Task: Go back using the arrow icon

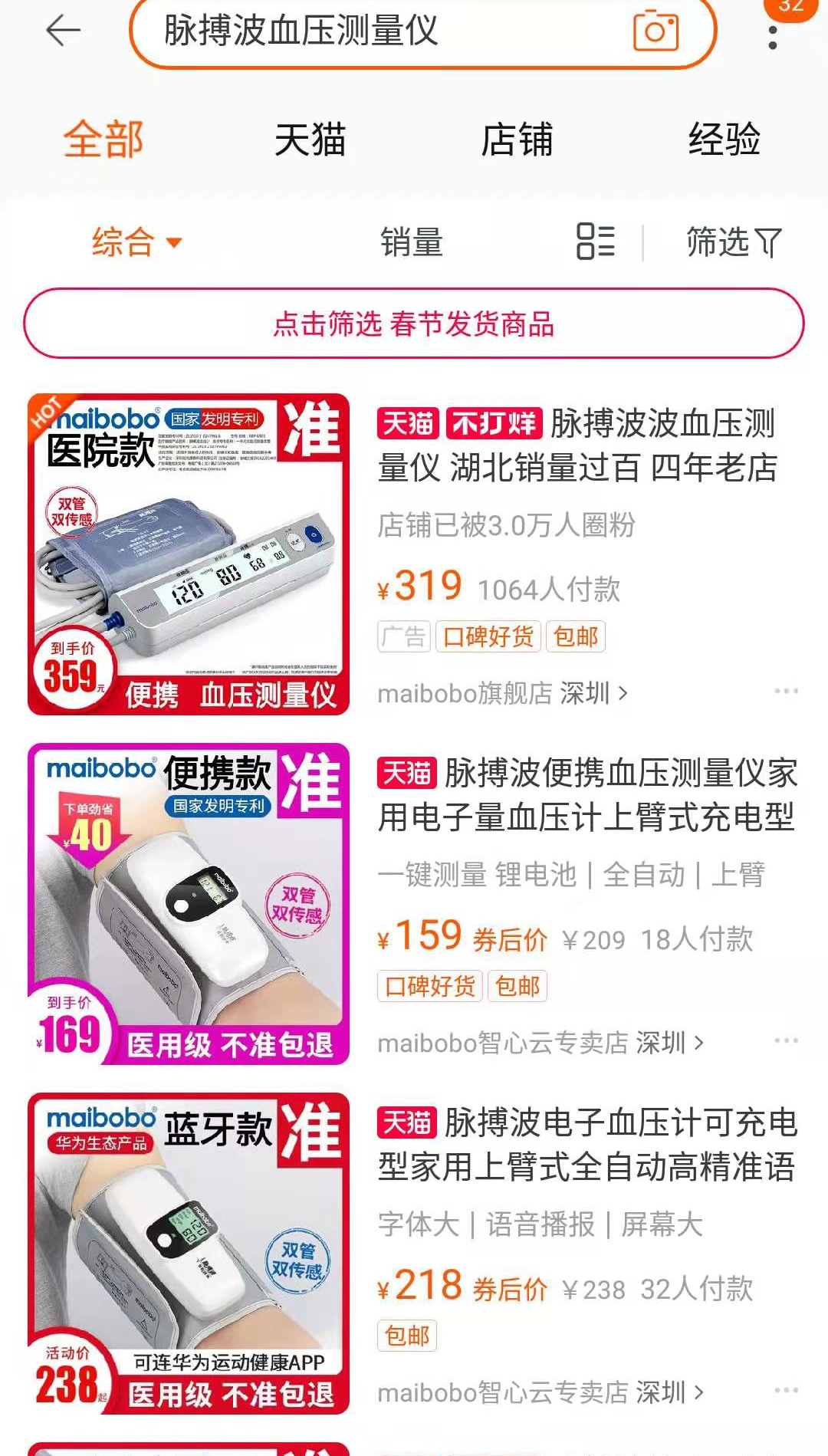Action: (x=63, y=31)
